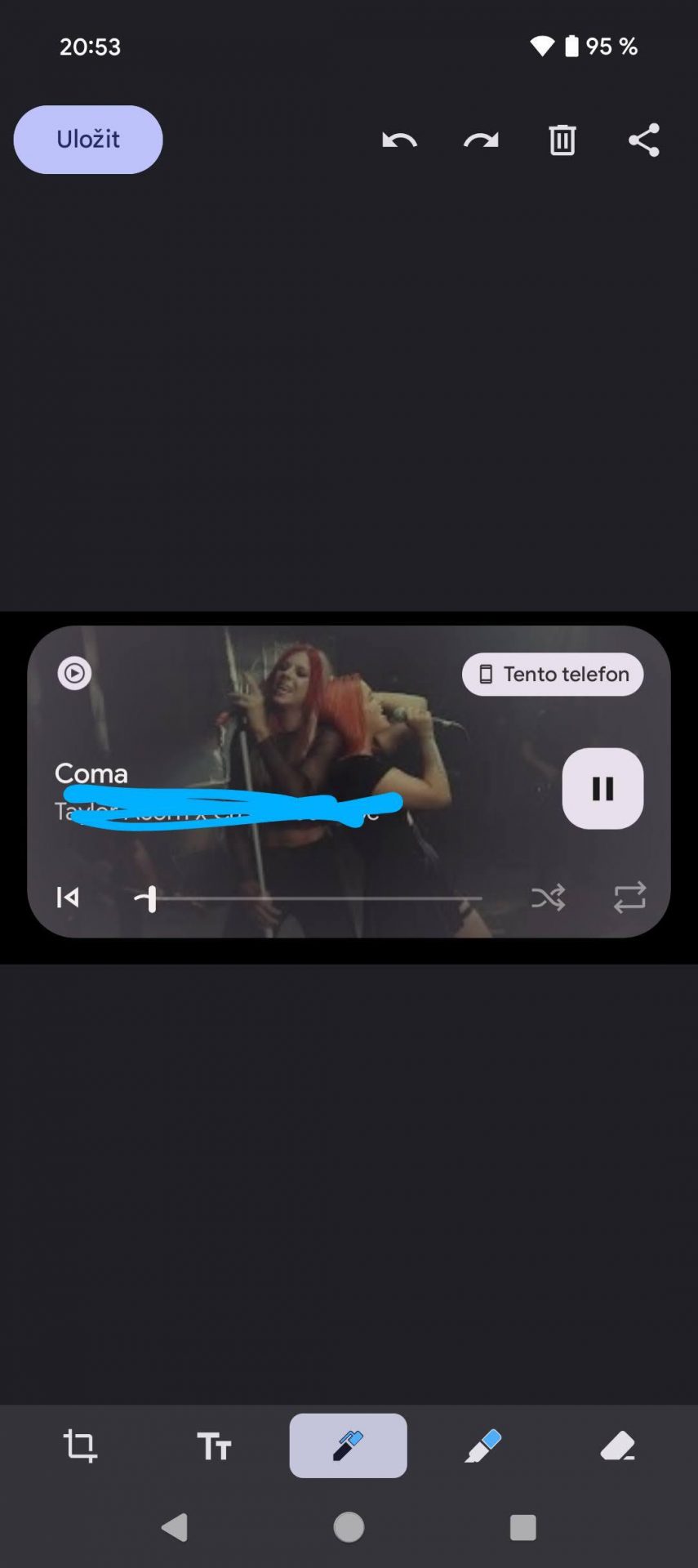Delete the screenshot with the trash icon

click(562, 140)
